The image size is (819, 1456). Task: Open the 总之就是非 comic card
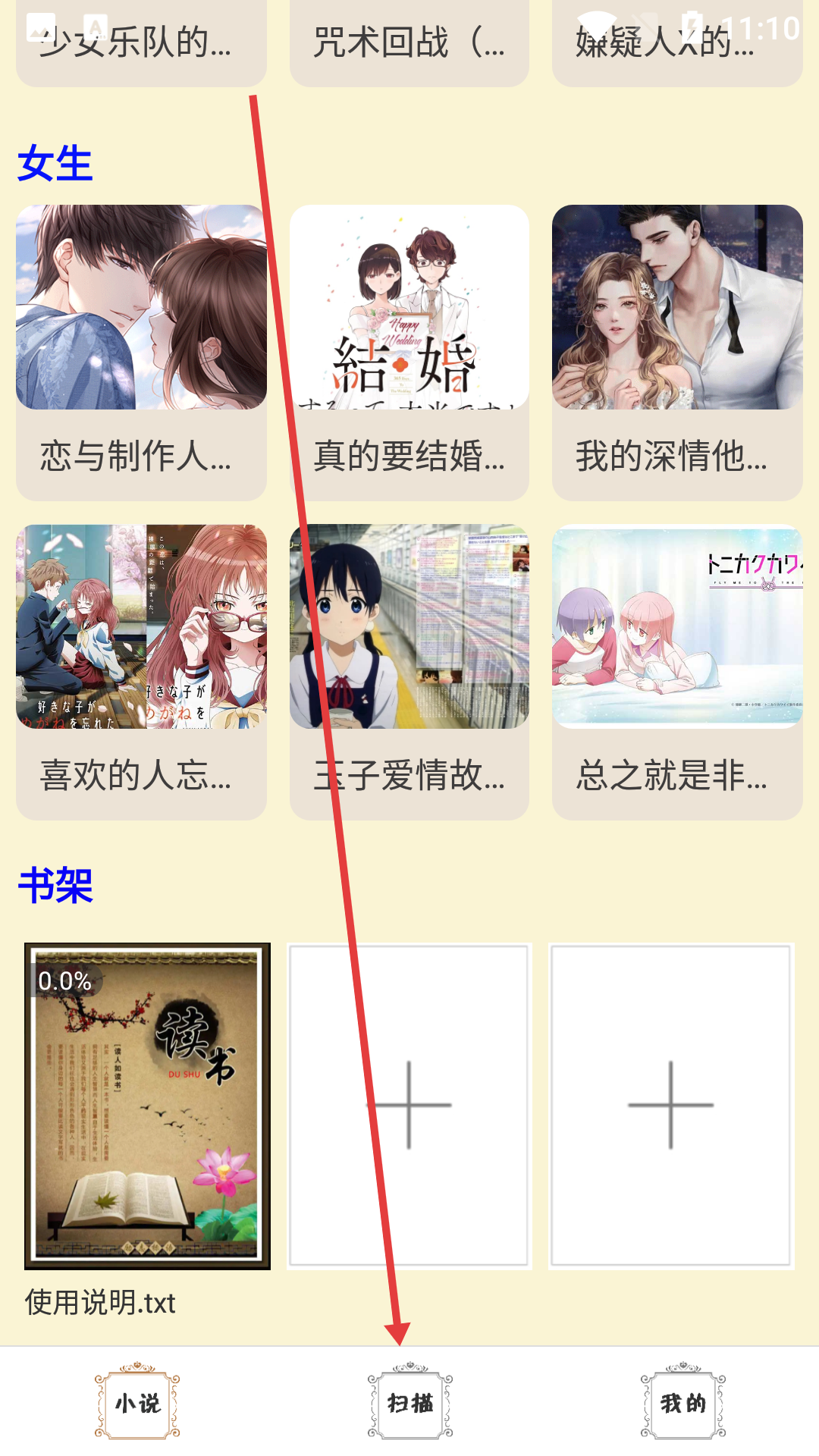click(x=677, y=671)
